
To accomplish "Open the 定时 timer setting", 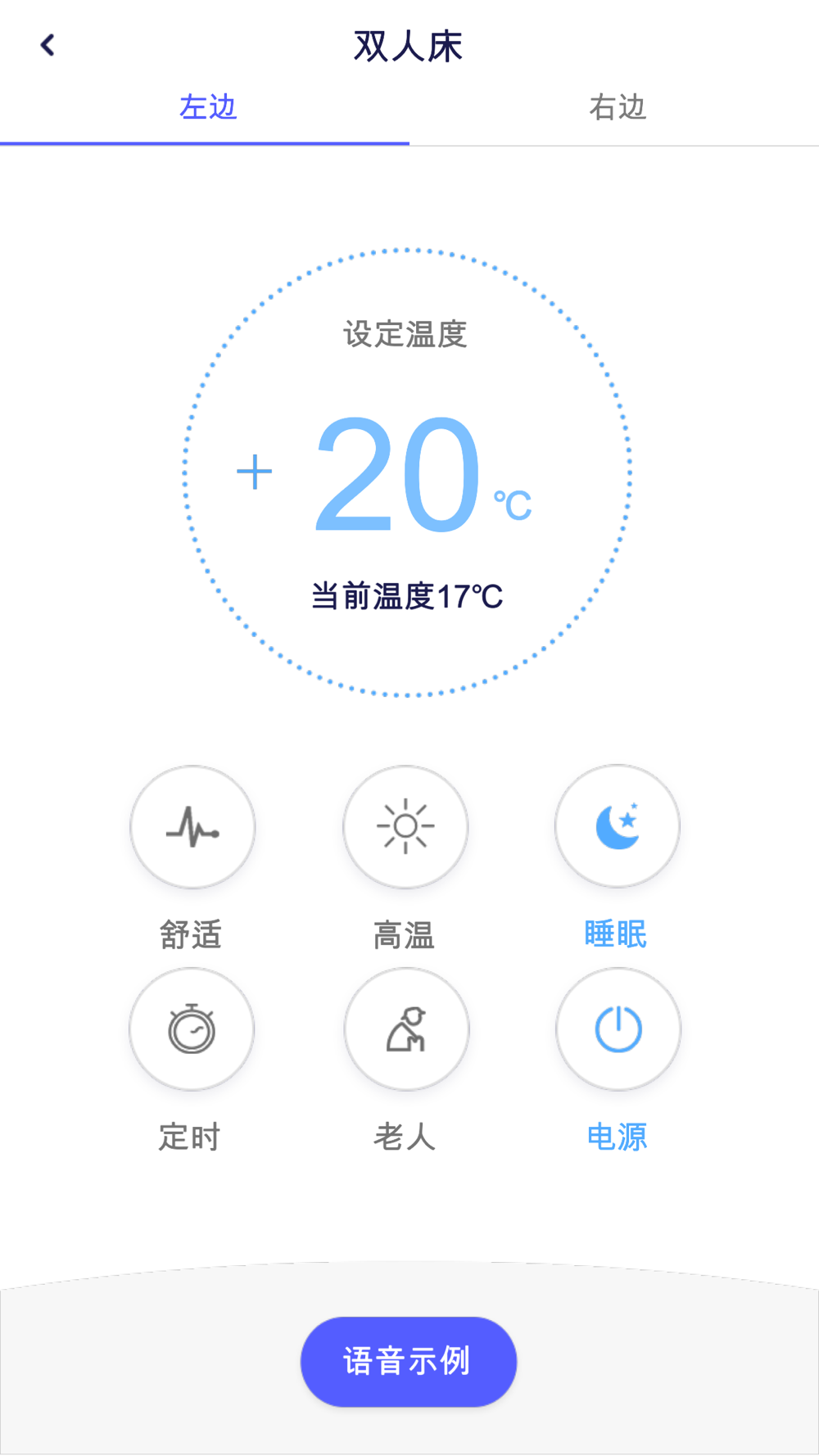I will [192, 1029].
